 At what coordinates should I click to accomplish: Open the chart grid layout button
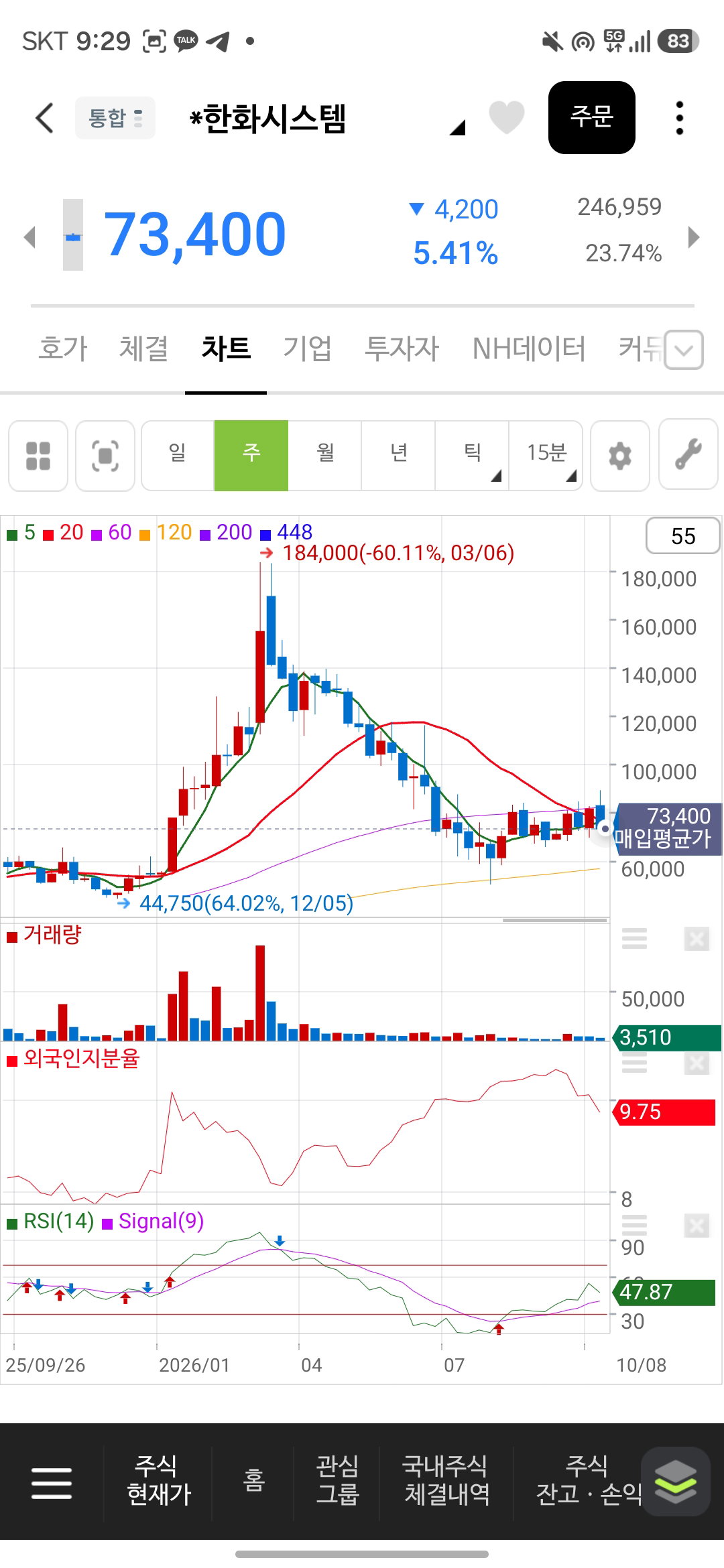point(38,456)
